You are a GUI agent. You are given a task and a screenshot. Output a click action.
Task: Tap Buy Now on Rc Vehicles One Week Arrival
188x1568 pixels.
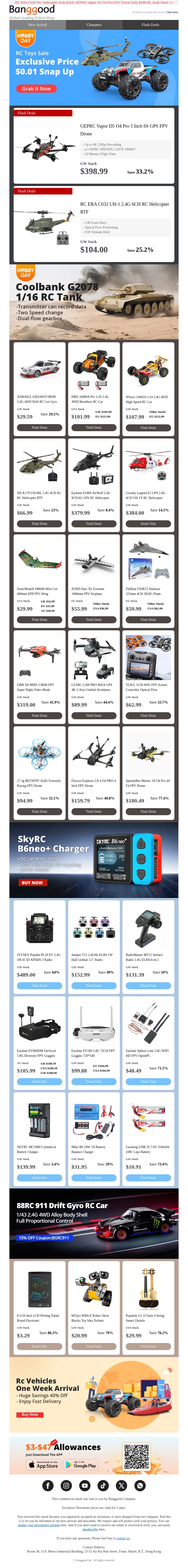30,1415
